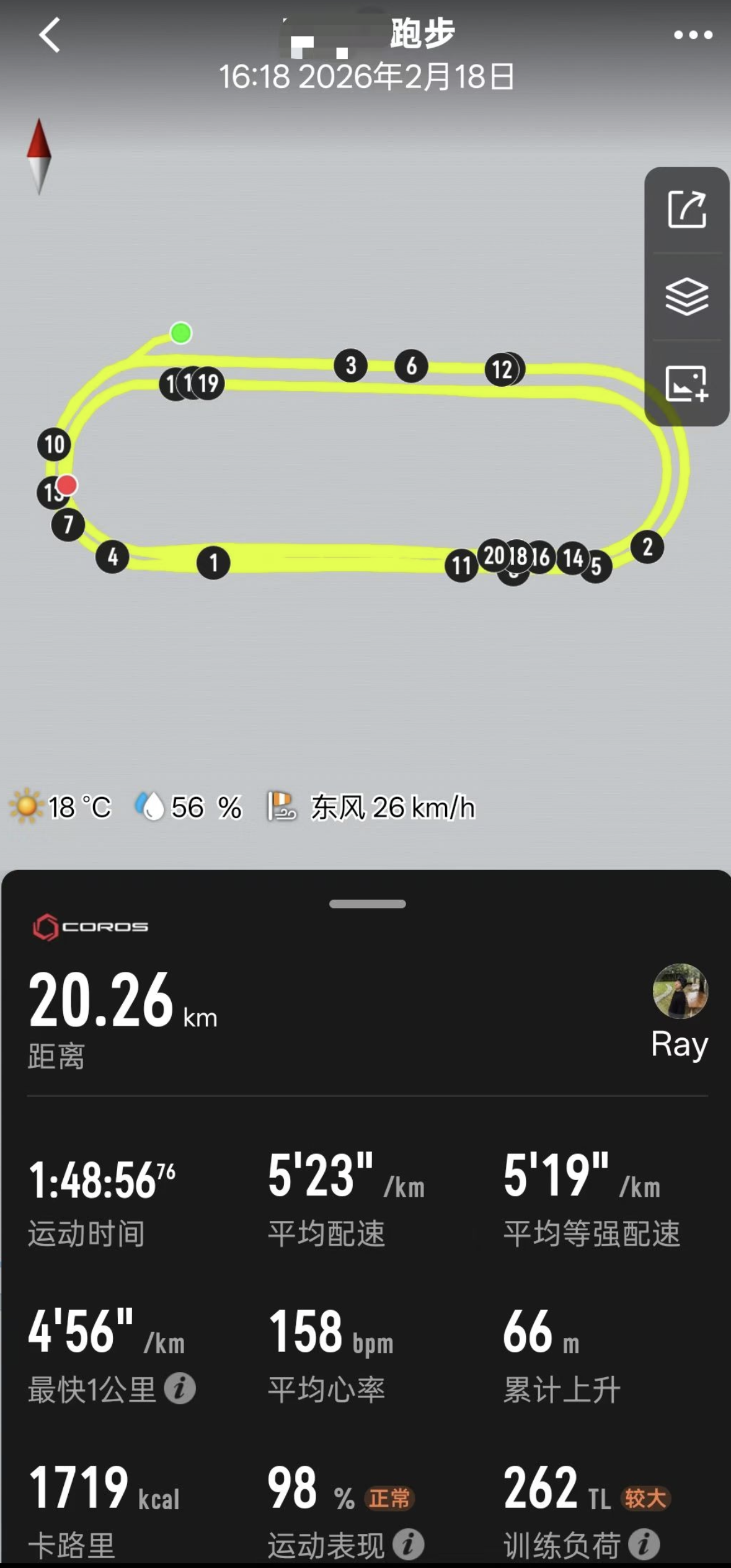Open Ray's profile avatar
This screenshot has height=1568, width=731.
[x=680, y=991]
